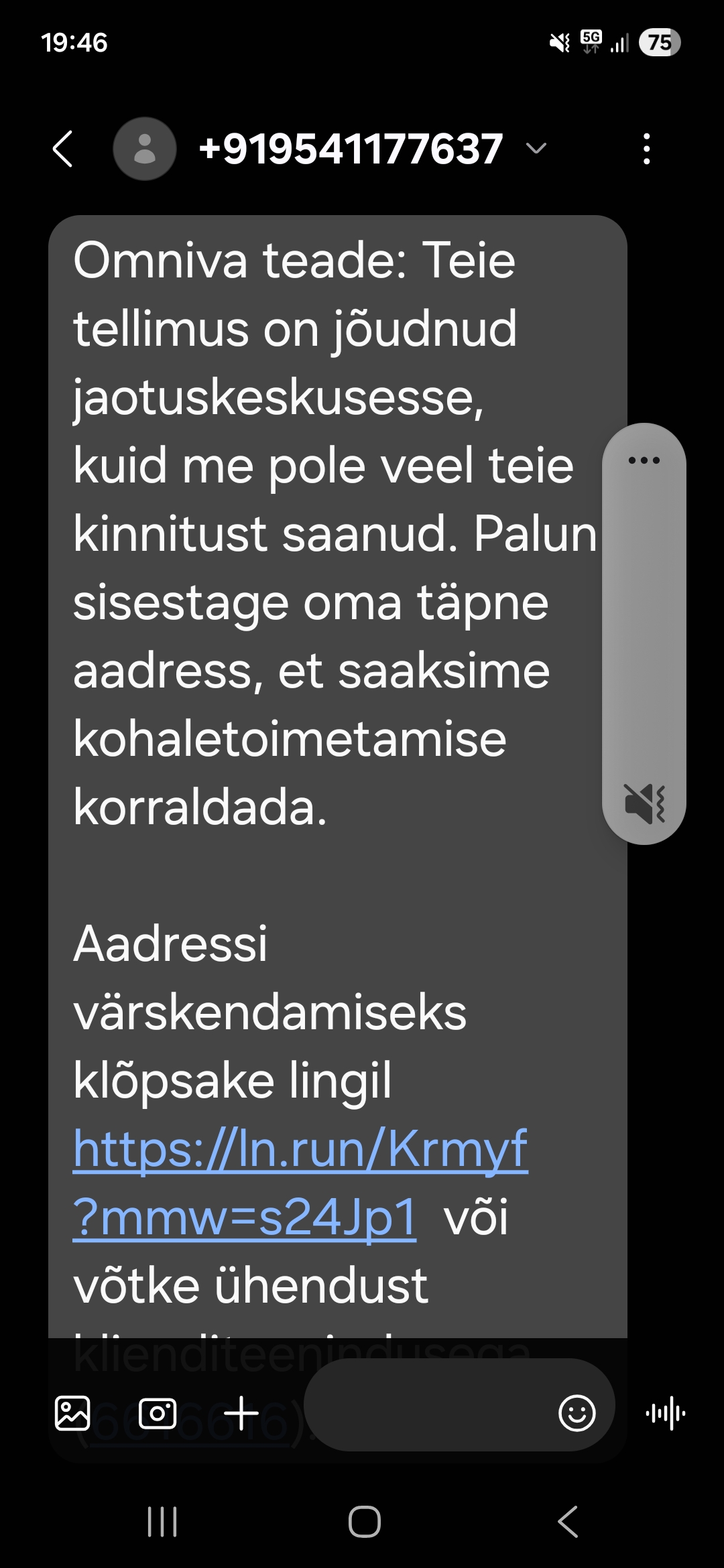Open recent apps from navigation bar
The height and width of the screenshot is (1568, 724).
(x=162, y=1522)
